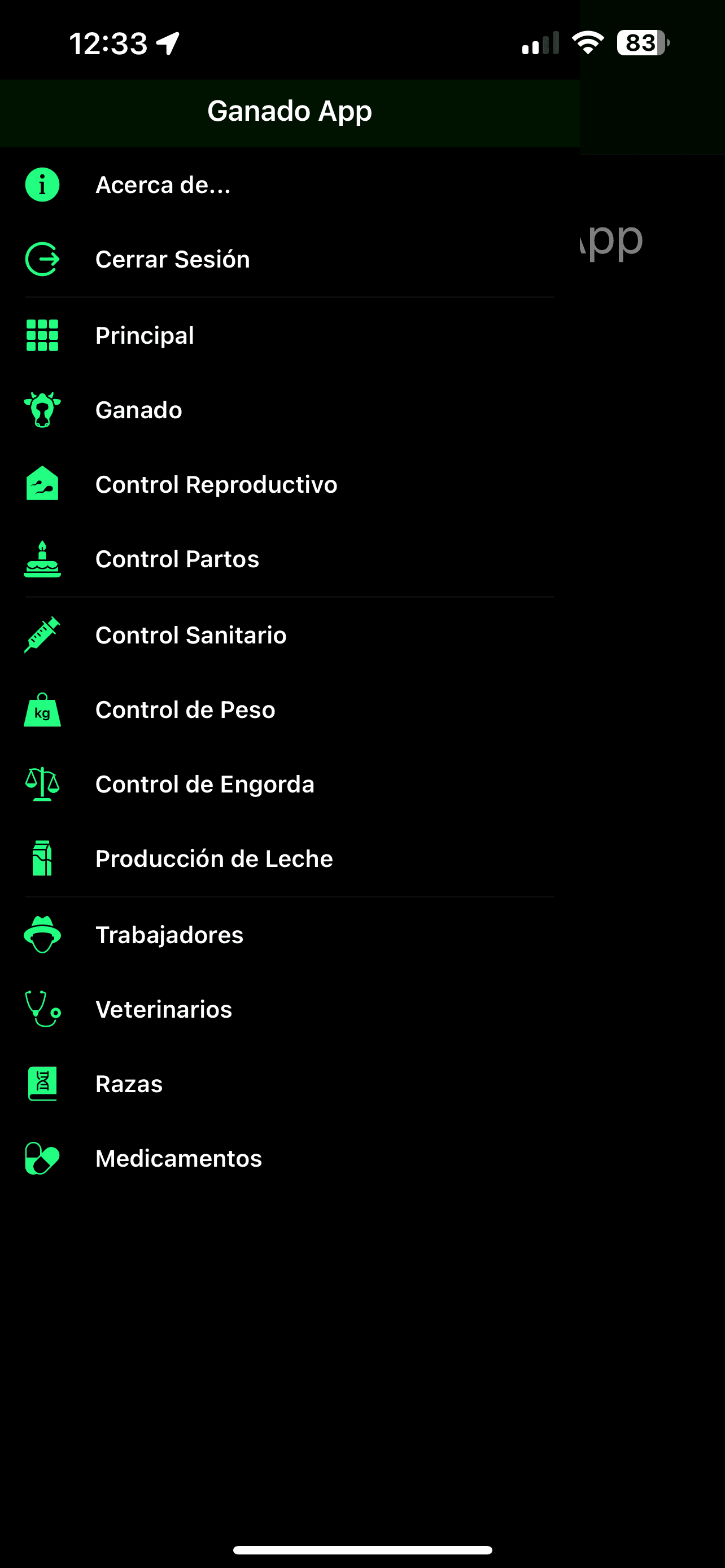Go to Control de Peso
Image resolution: width=725 pixels, height=1568 pixels.
coord(185,709)
